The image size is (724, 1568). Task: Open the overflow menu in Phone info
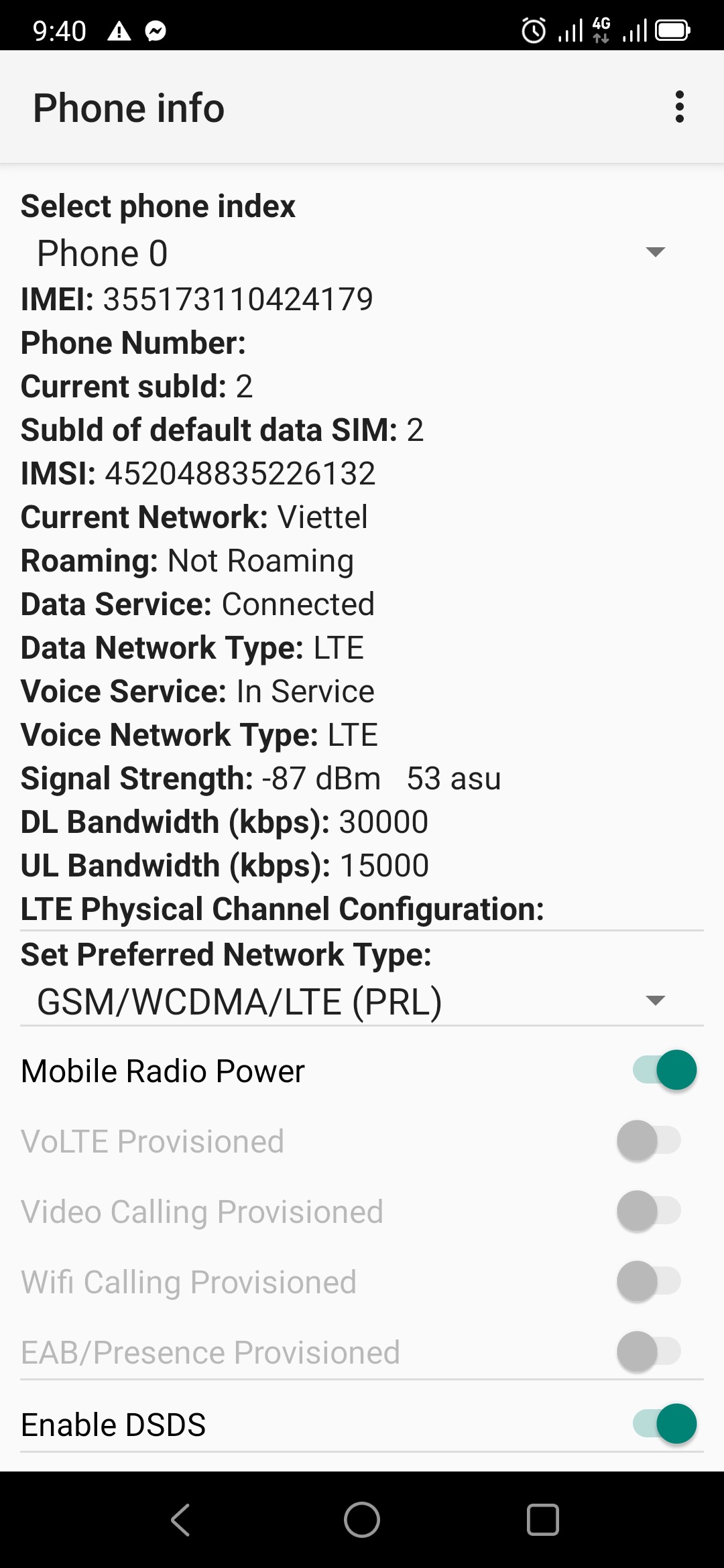pos(679,107)
